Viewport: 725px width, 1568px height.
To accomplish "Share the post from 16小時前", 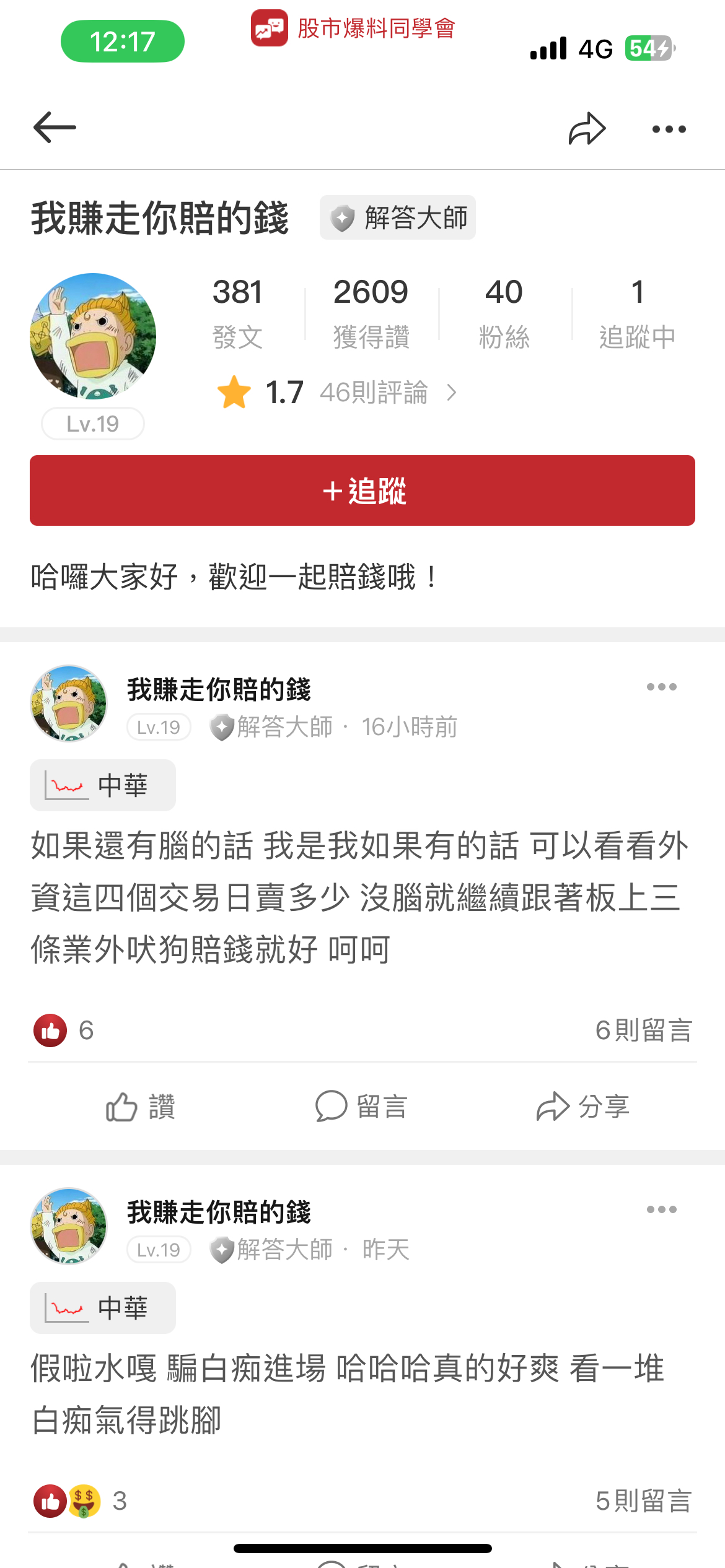I will click(x=582, y=1107).
